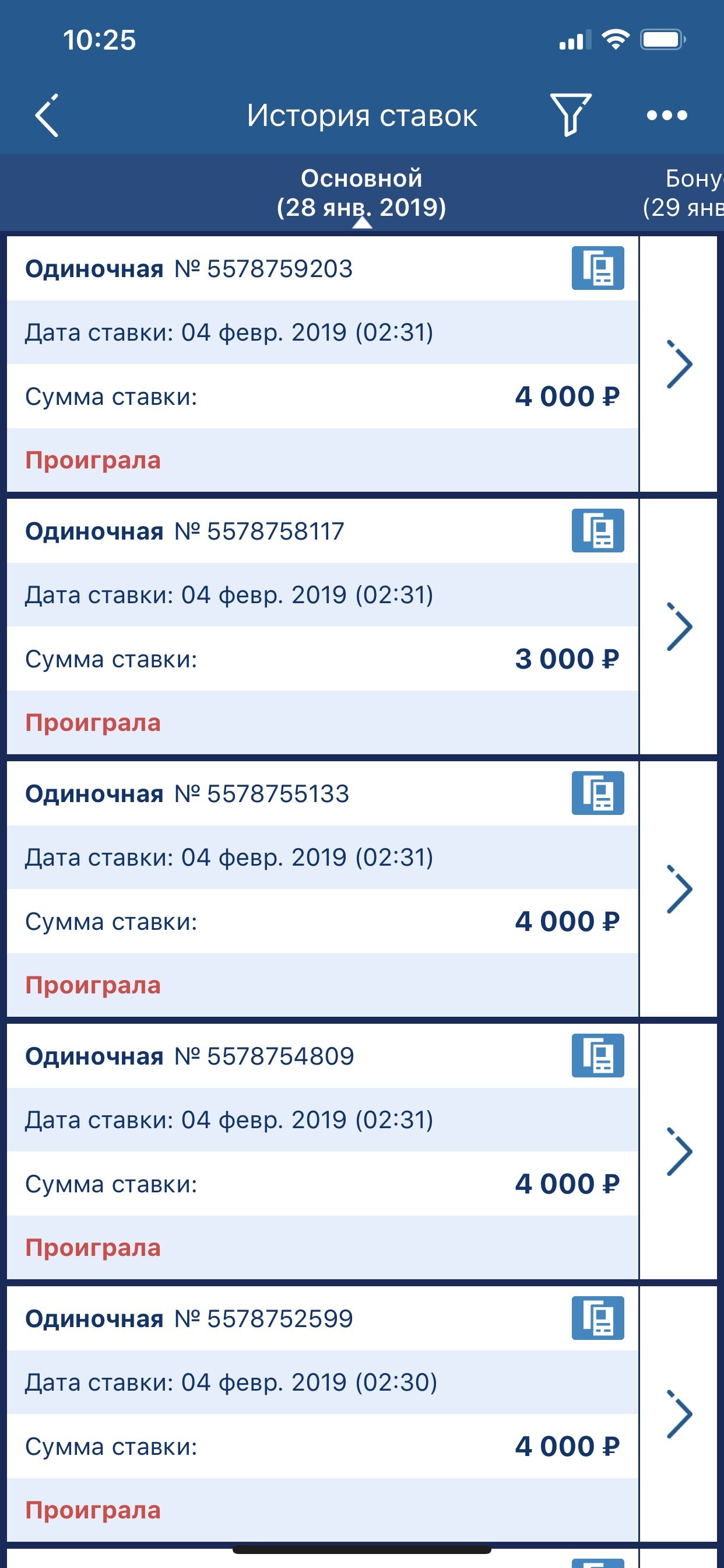Expand details arrow for bet № 5578758117
The width and height of the screenshot is (724, 1568).
point(679,626)
